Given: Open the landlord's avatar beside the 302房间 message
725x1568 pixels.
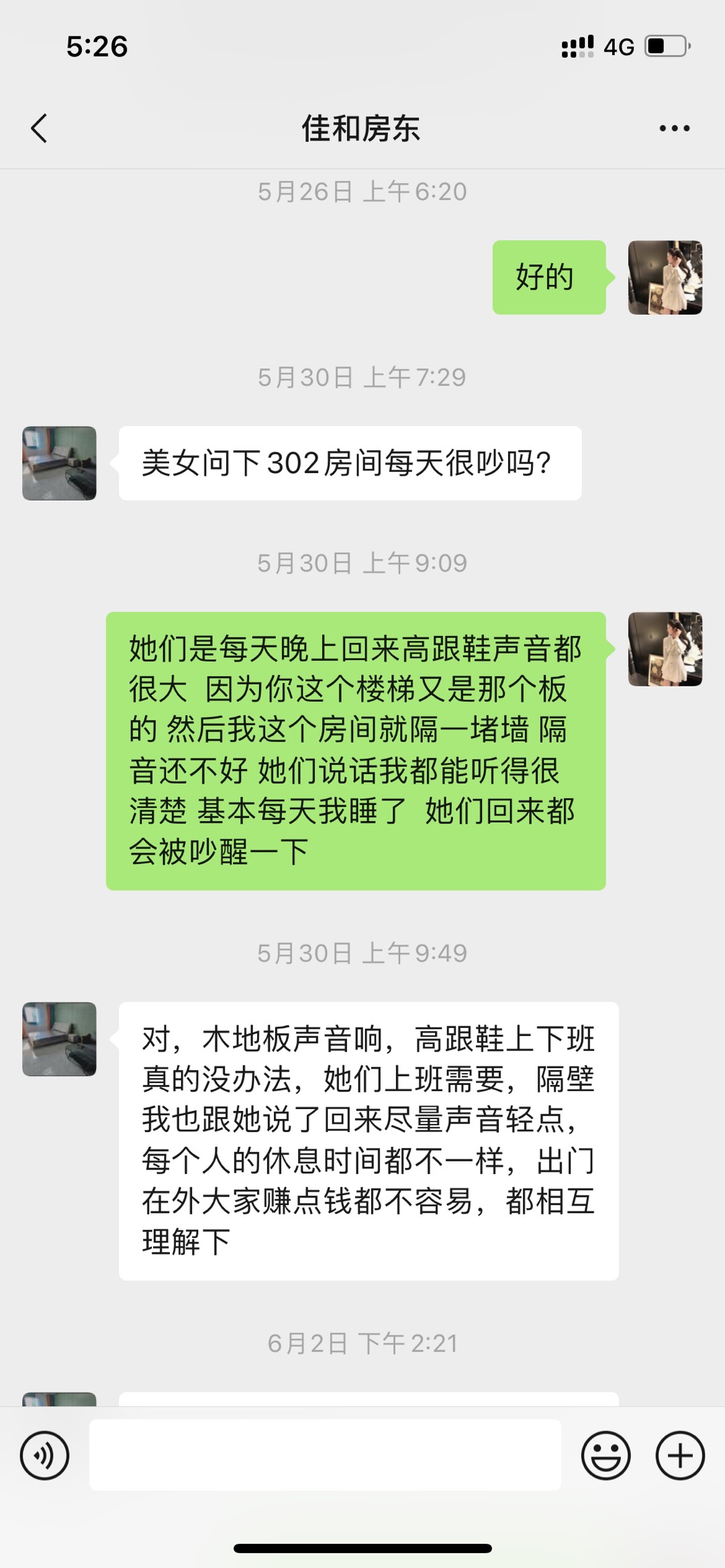Looking at the screenshot, I should (59, 463).
